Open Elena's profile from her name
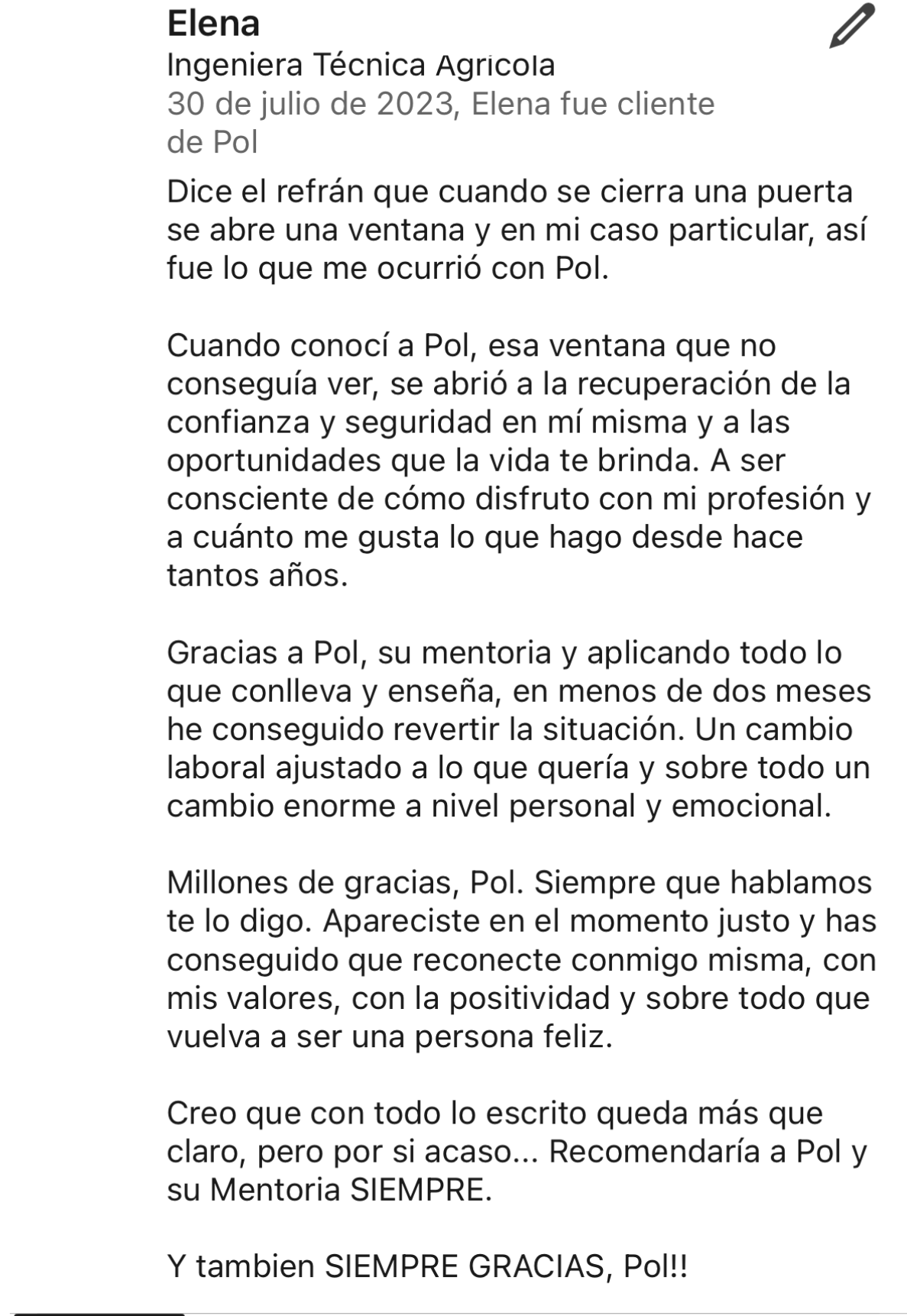Screen dimensions: 907x1316 click(x=213, y=24)
